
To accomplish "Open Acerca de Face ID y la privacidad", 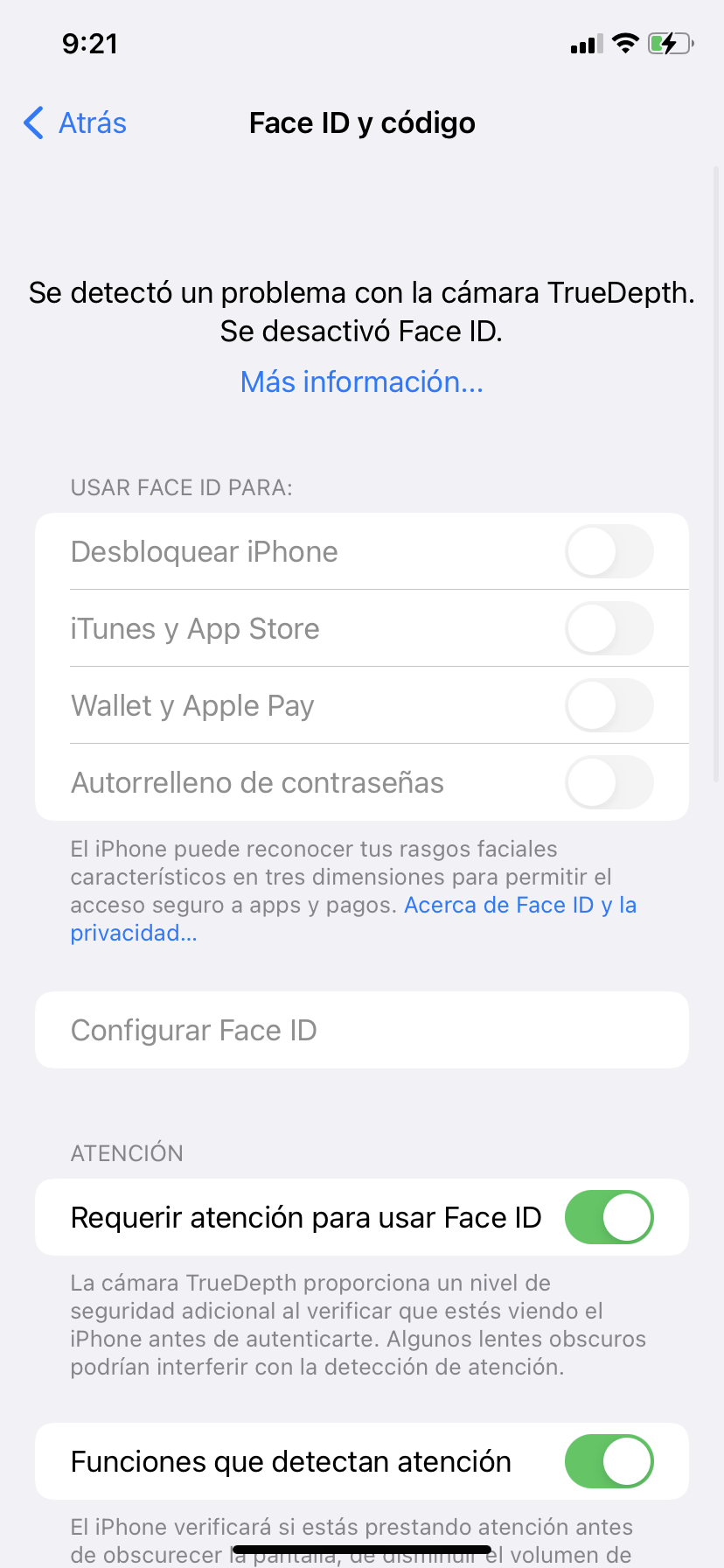I will click(x=519, y=906).
